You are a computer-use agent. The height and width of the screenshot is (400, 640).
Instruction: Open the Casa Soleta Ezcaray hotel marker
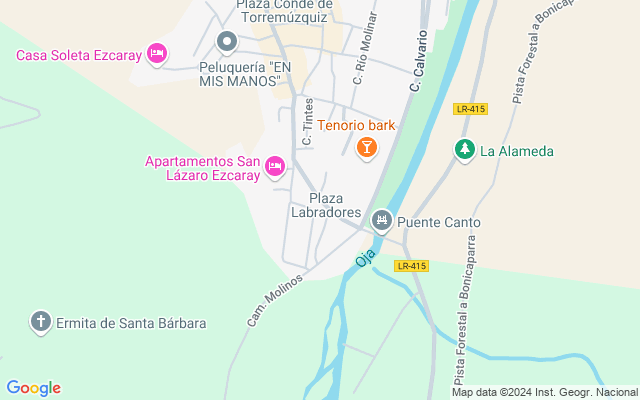tap(156, 53)
